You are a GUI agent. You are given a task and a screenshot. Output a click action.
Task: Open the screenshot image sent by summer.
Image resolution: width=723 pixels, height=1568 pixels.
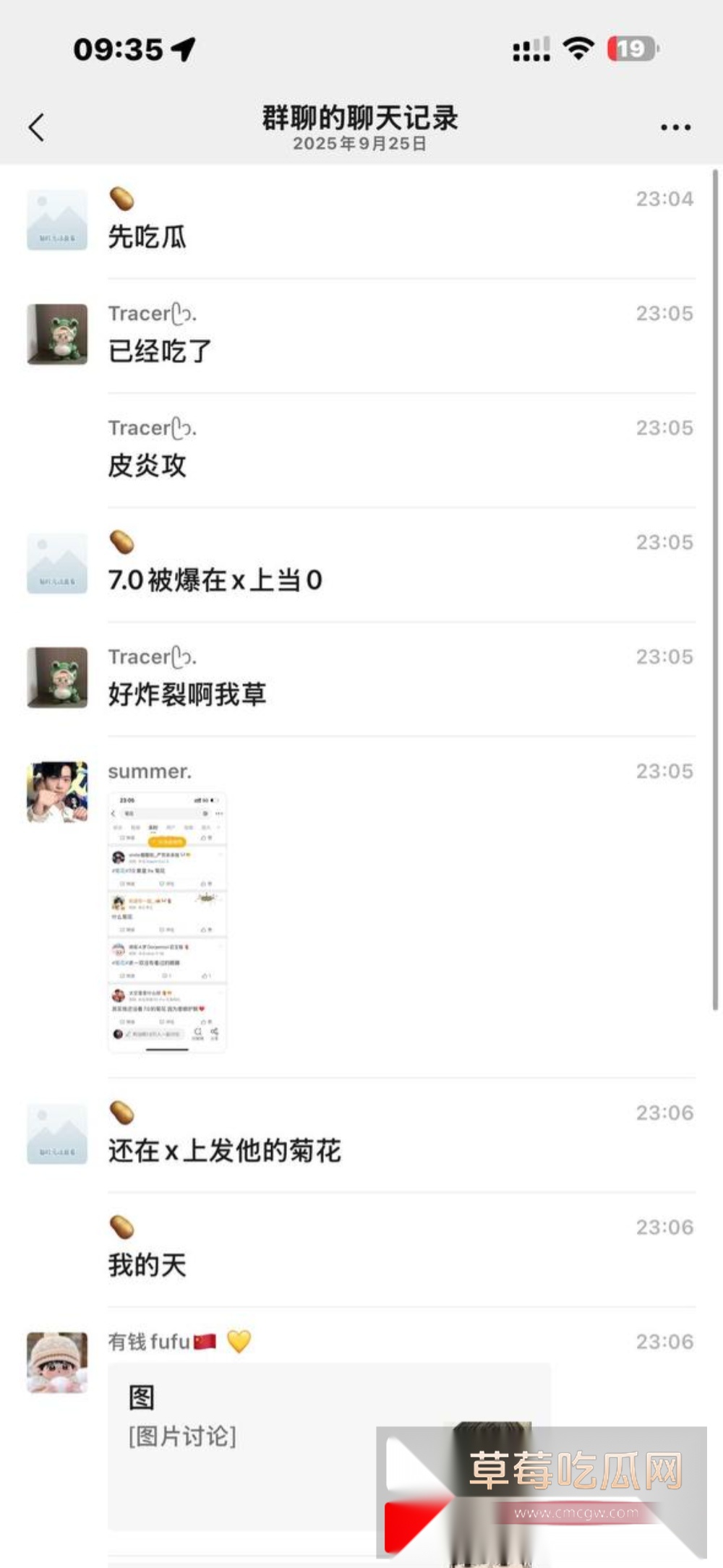pyautogui.click(x=167, y=922)
